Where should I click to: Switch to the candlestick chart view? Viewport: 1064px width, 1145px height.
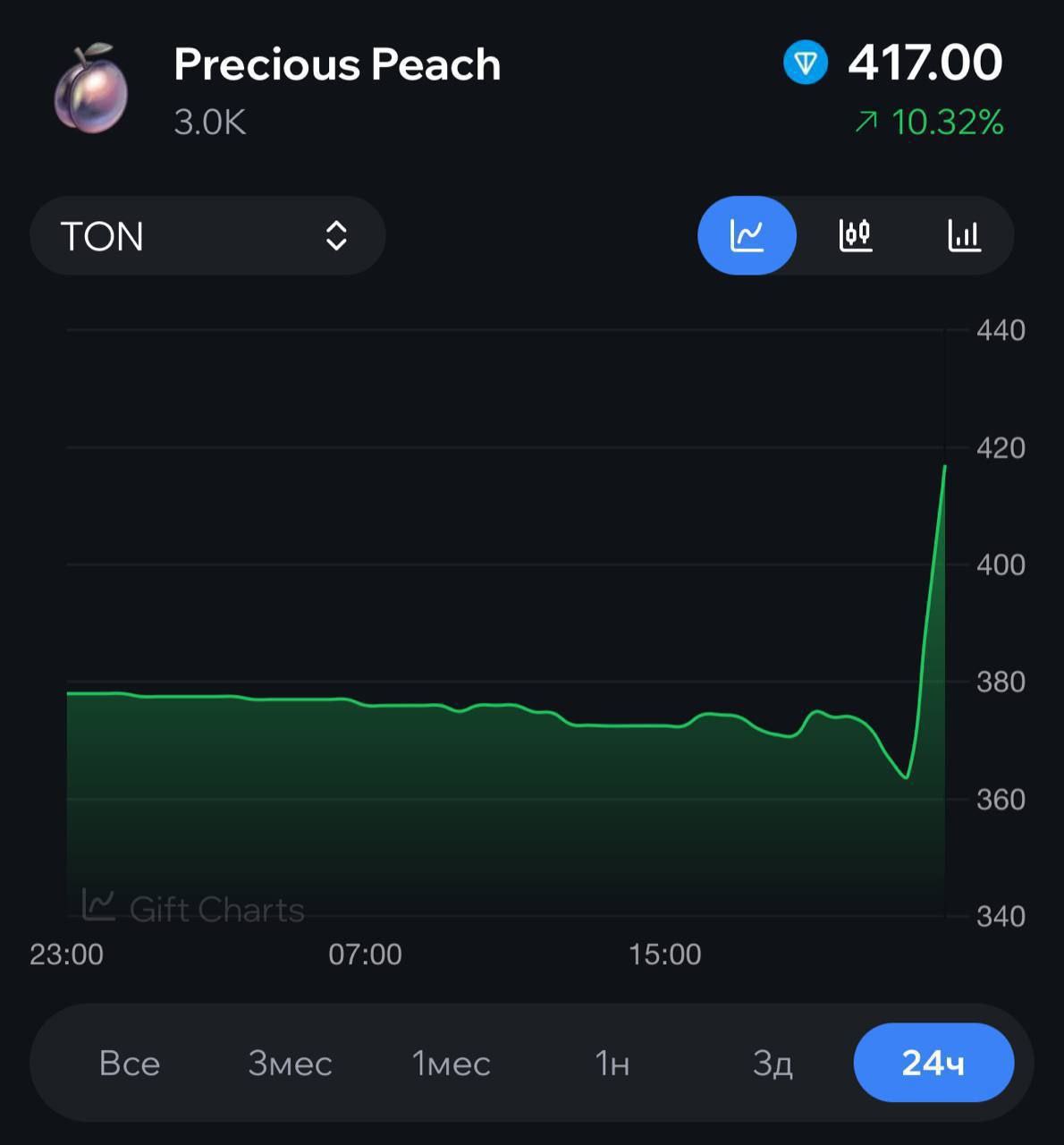tap(856, 236)
